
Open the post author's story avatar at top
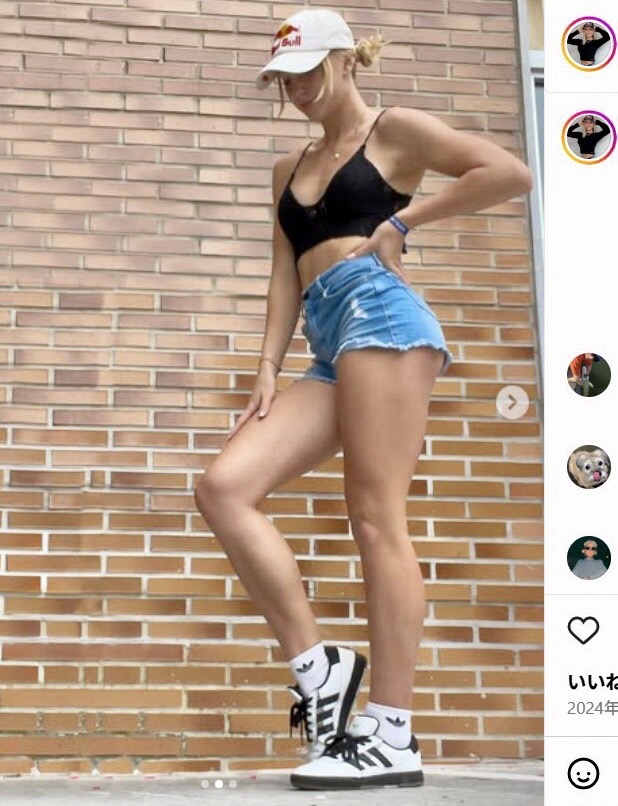click(589, 44)
